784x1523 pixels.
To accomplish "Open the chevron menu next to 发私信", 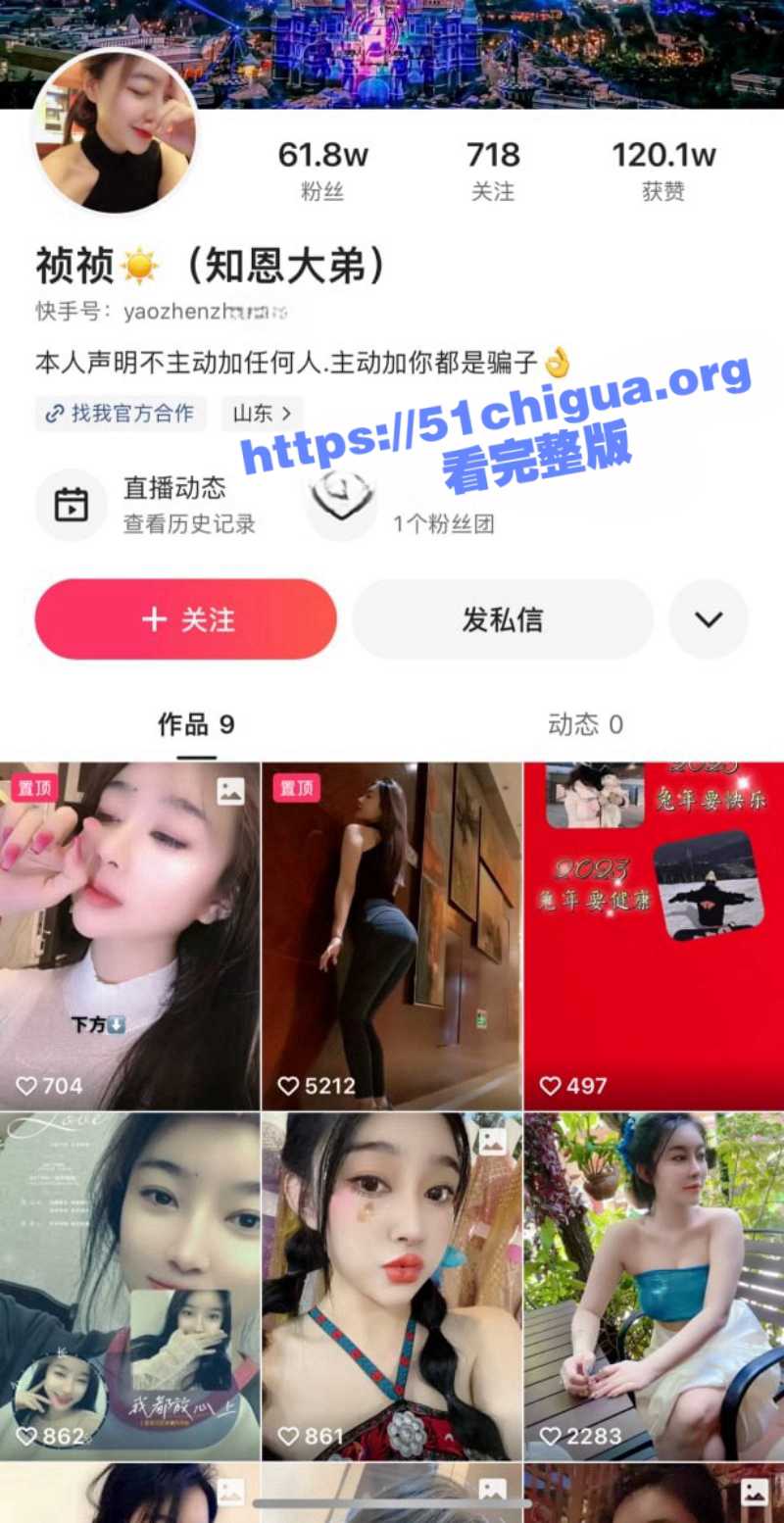I will coord(709,618).
